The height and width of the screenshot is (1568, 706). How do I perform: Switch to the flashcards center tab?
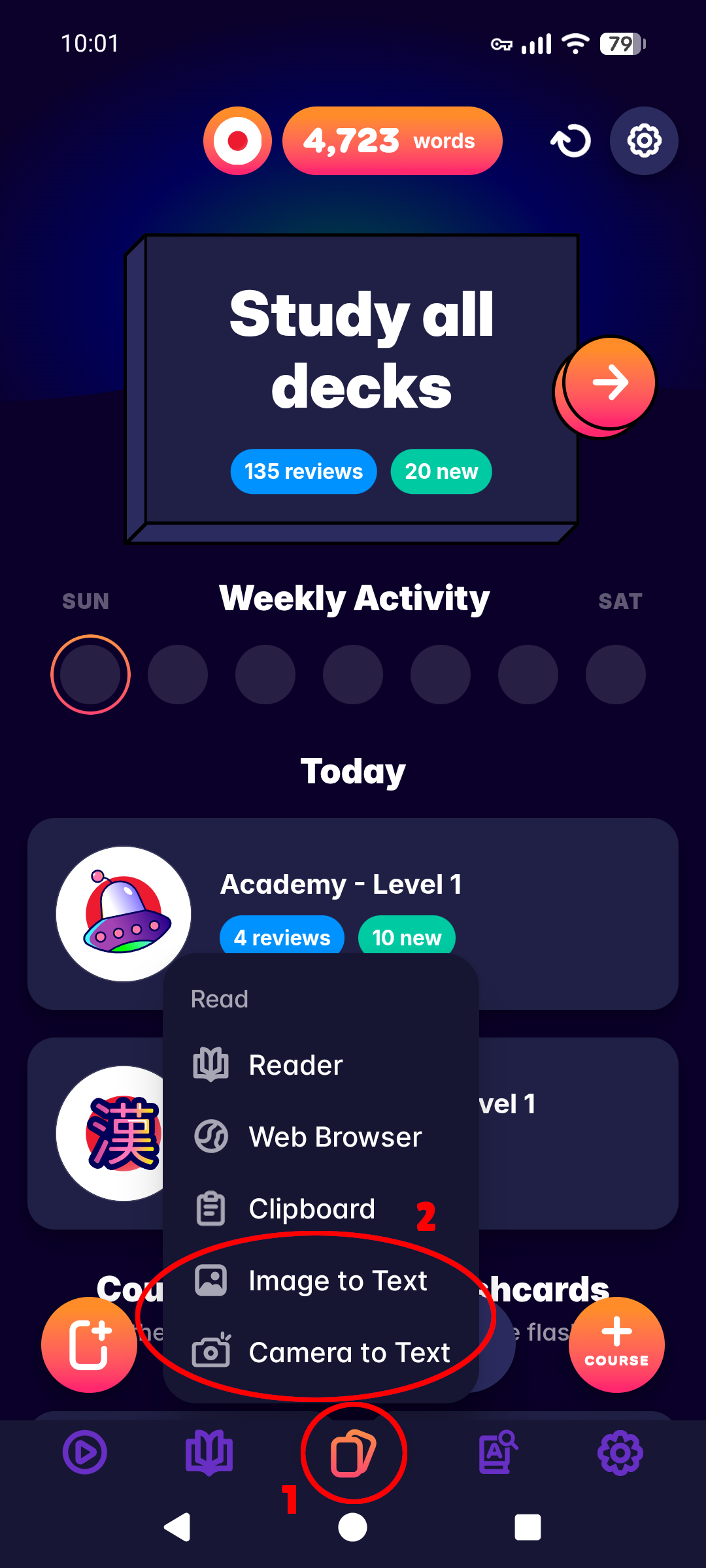pos(353,1454)
